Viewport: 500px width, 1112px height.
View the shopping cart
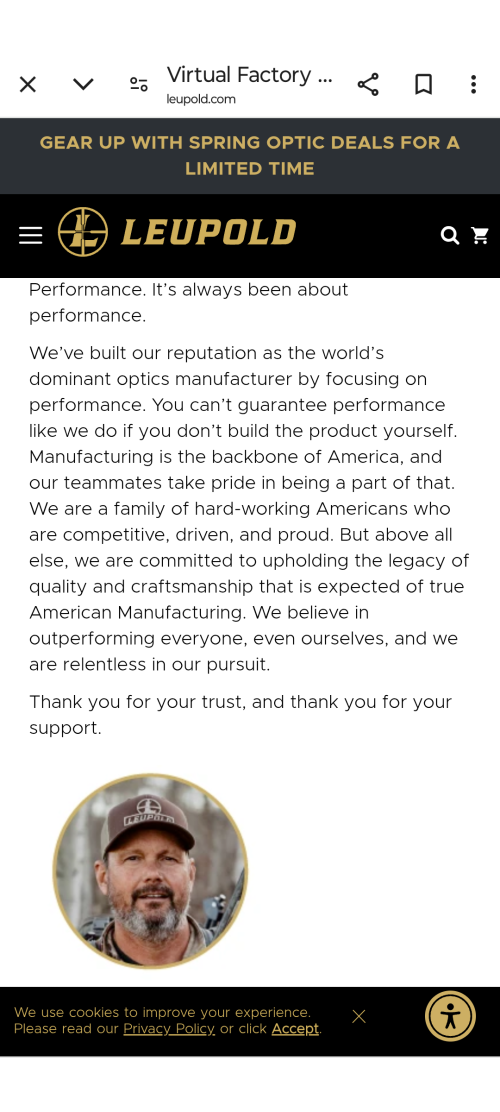pos(480,235)
